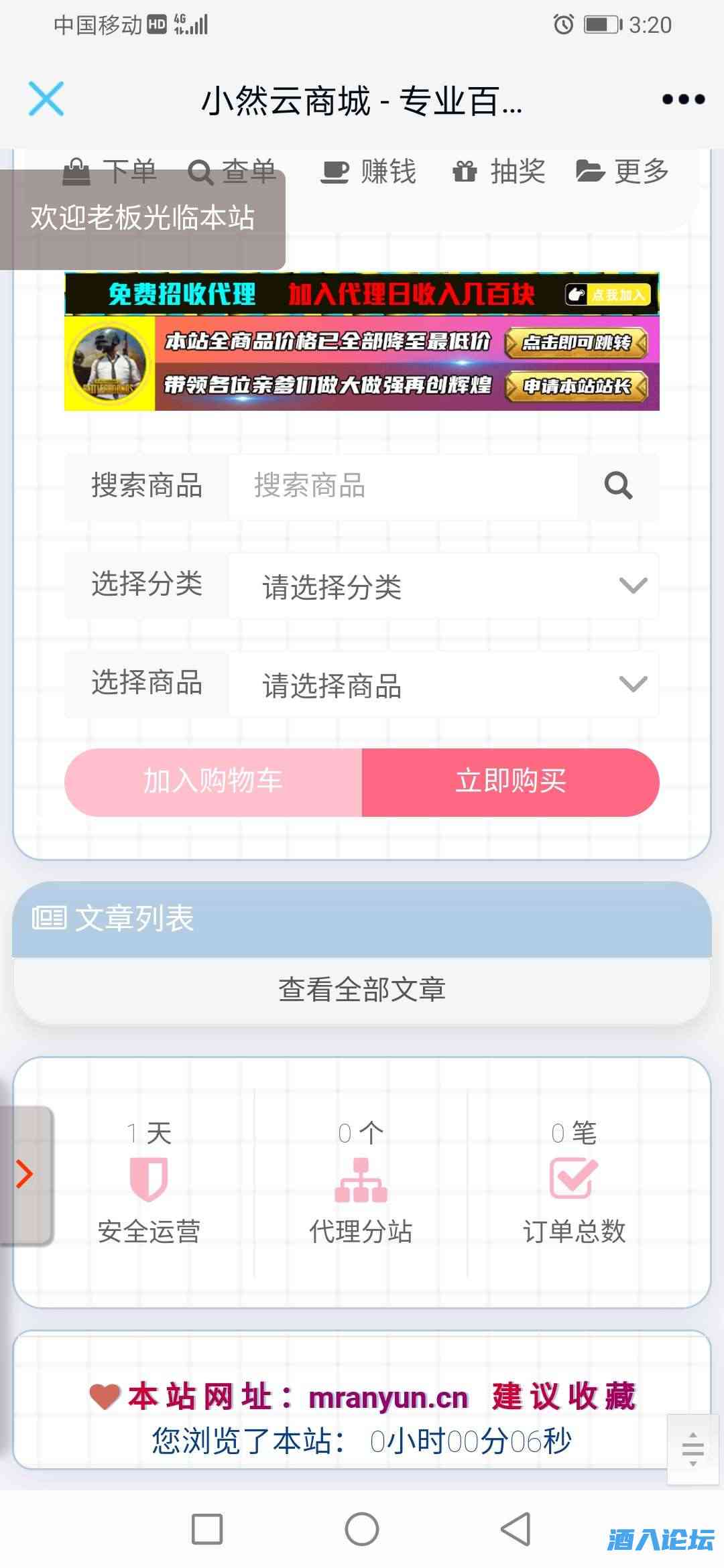724x1568 pixels.
Task: Expand the 请选择分类 dropdown
Action: [x=442, y=586]
